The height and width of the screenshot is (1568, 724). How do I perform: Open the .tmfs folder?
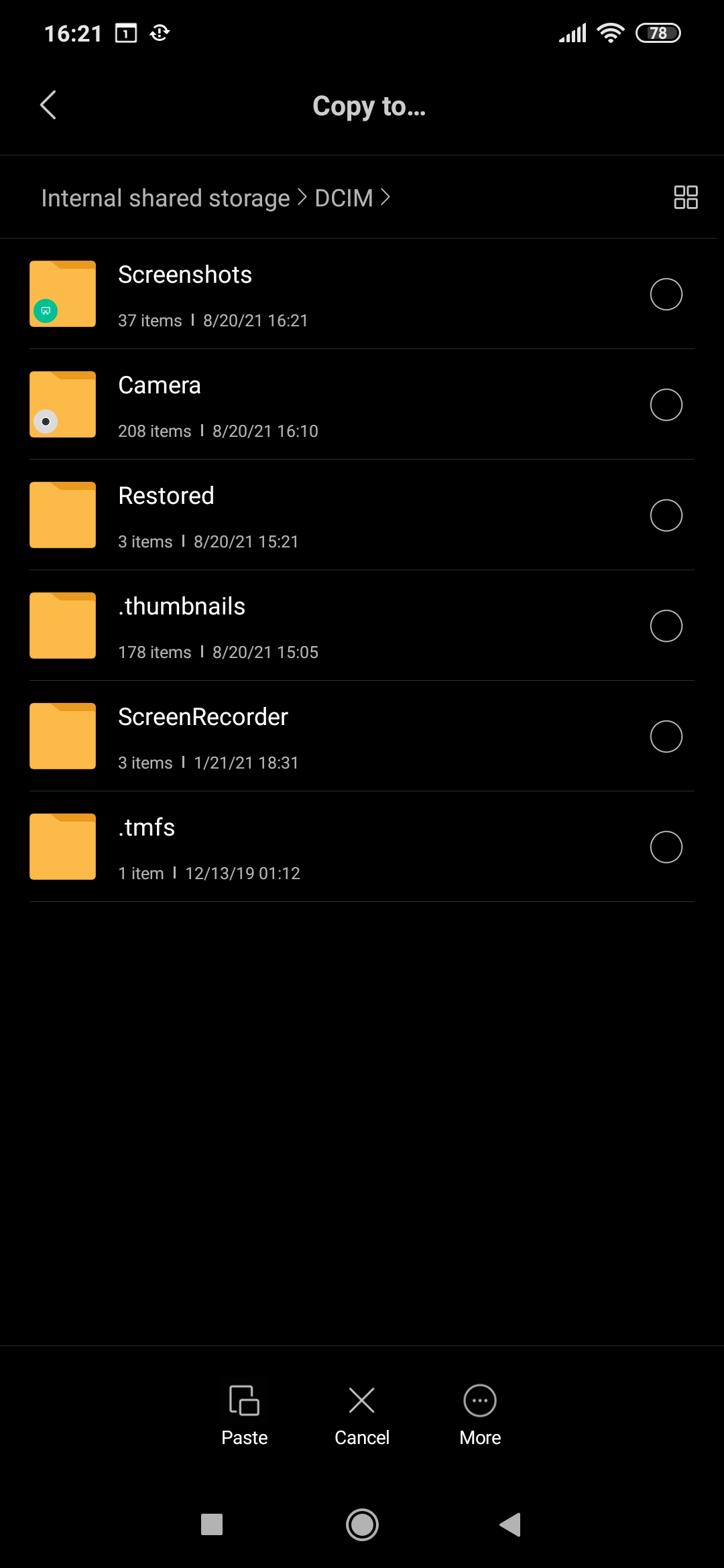click(x=362, y=847)
